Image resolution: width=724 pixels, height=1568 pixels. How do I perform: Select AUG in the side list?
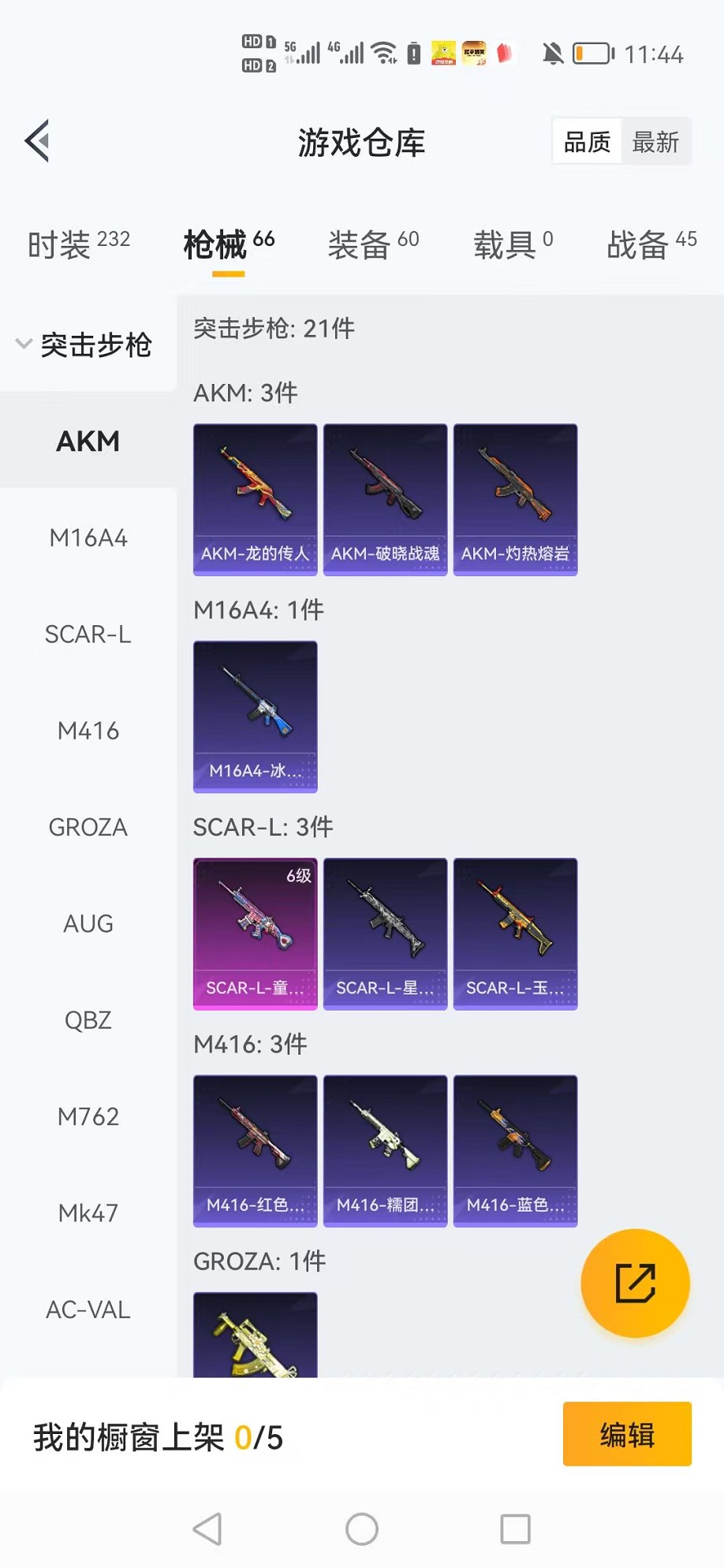click(88, 924)
